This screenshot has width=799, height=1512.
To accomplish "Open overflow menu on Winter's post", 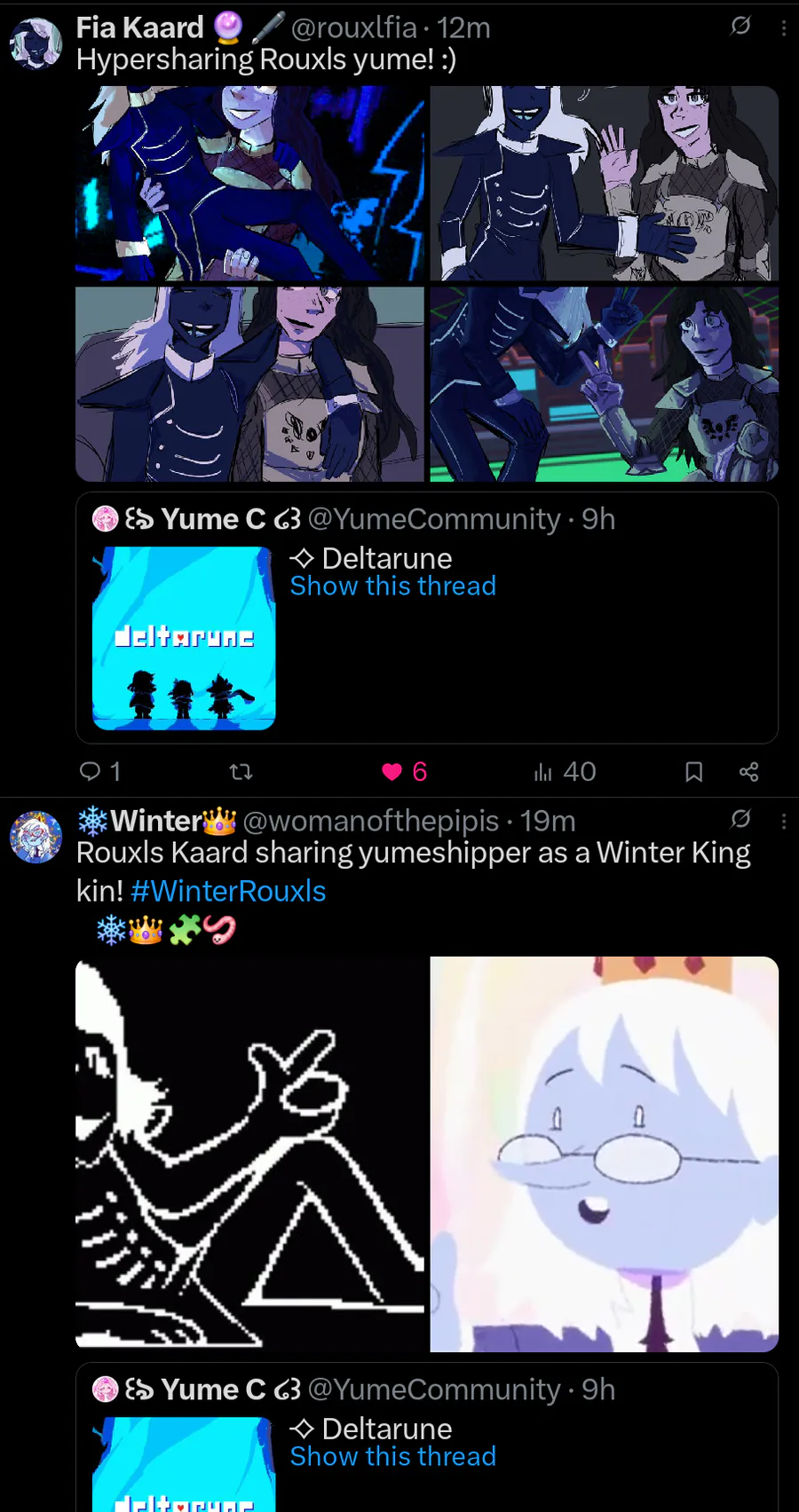I will [x=783, y=822].
